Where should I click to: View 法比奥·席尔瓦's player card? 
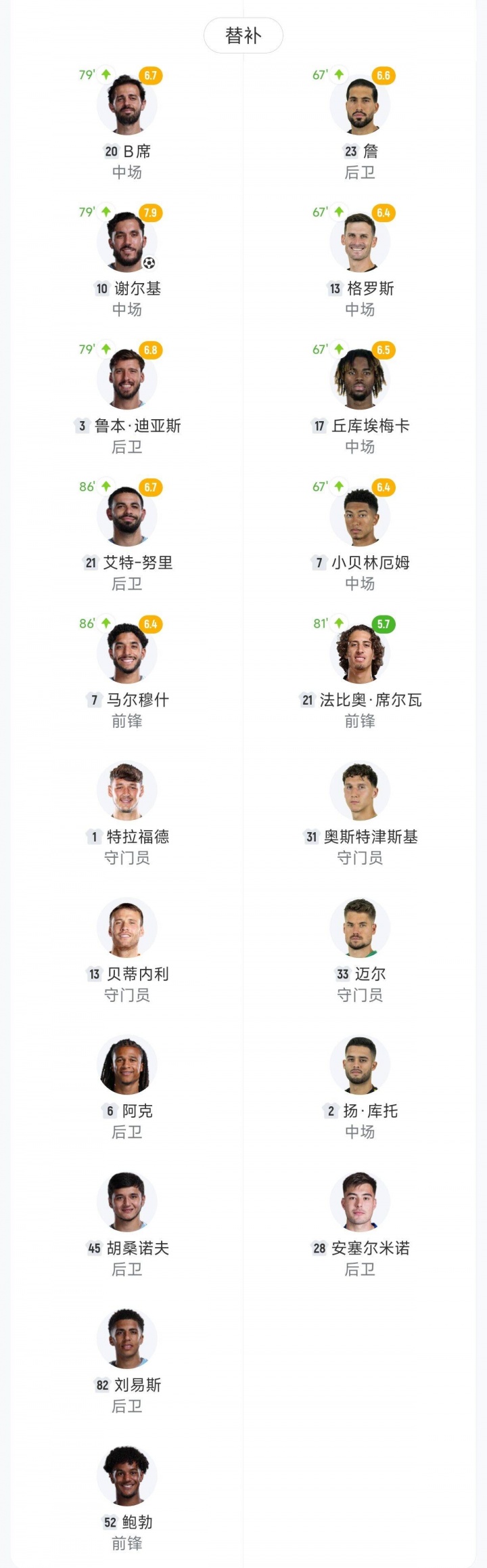click(x=360, y=654)
